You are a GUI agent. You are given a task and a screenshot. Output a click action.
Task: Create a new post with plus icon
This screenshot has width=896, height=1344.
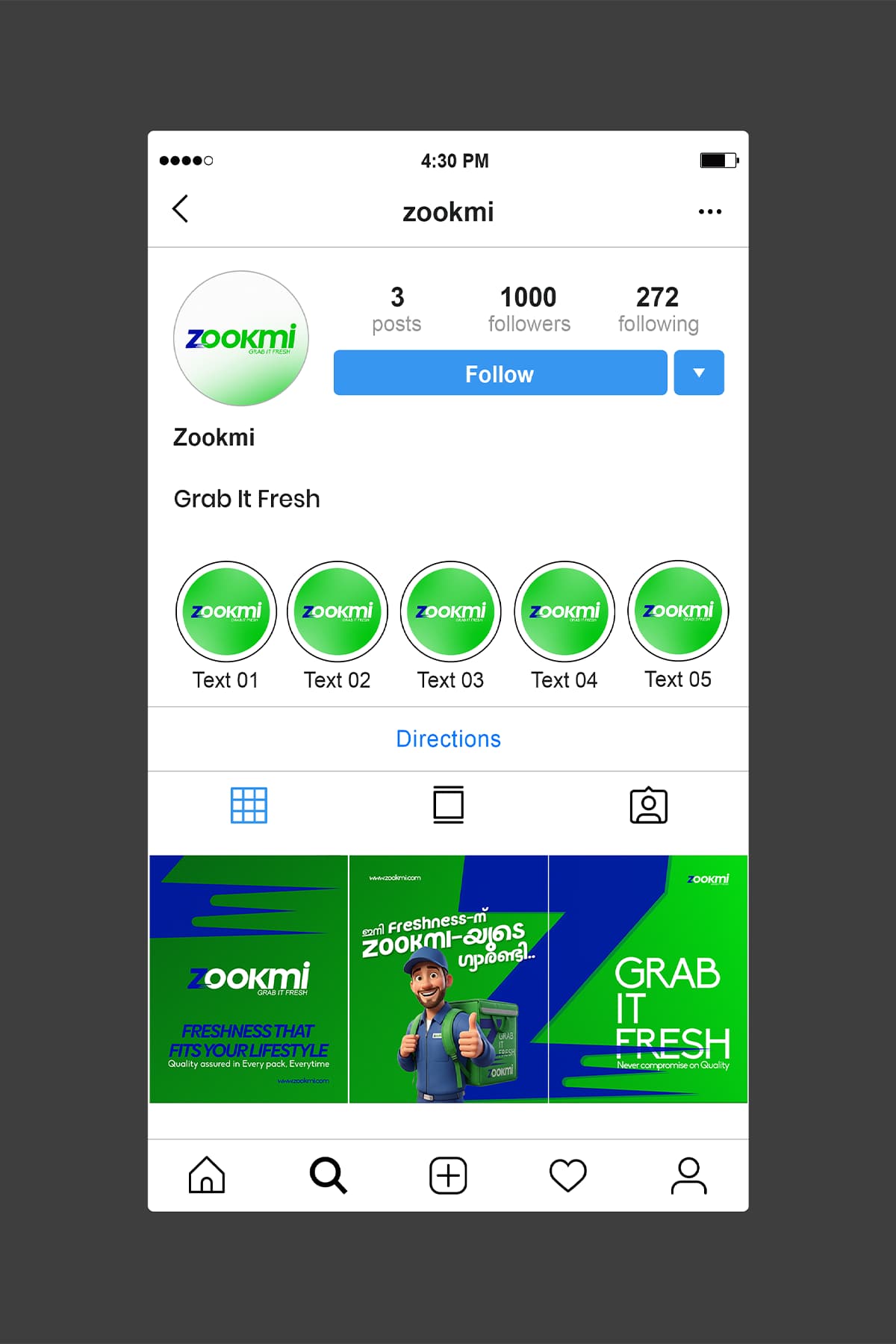[x=448, y=1175]
